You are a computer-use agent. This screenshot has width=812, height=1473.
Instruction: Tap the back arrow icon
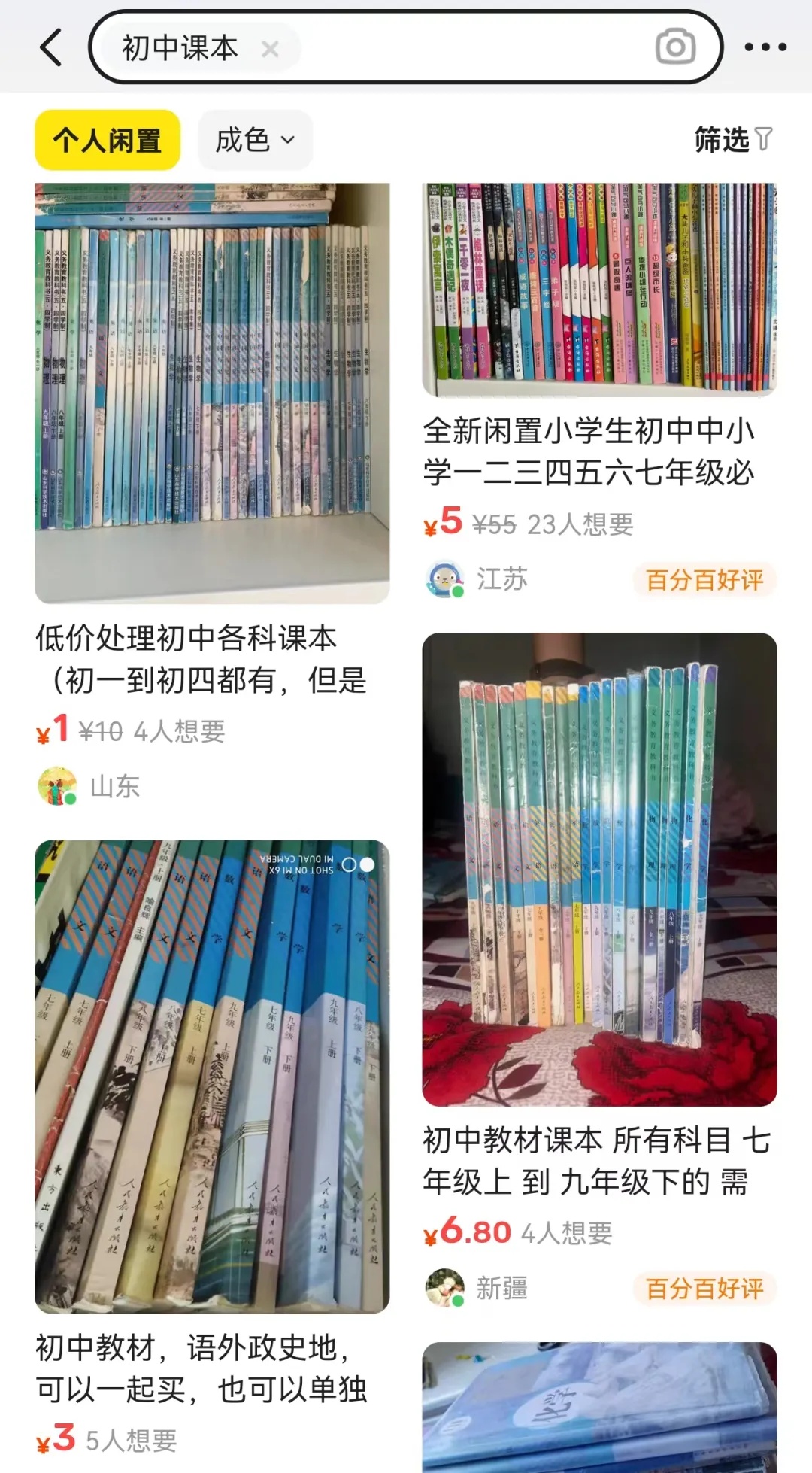coord(50,47)
